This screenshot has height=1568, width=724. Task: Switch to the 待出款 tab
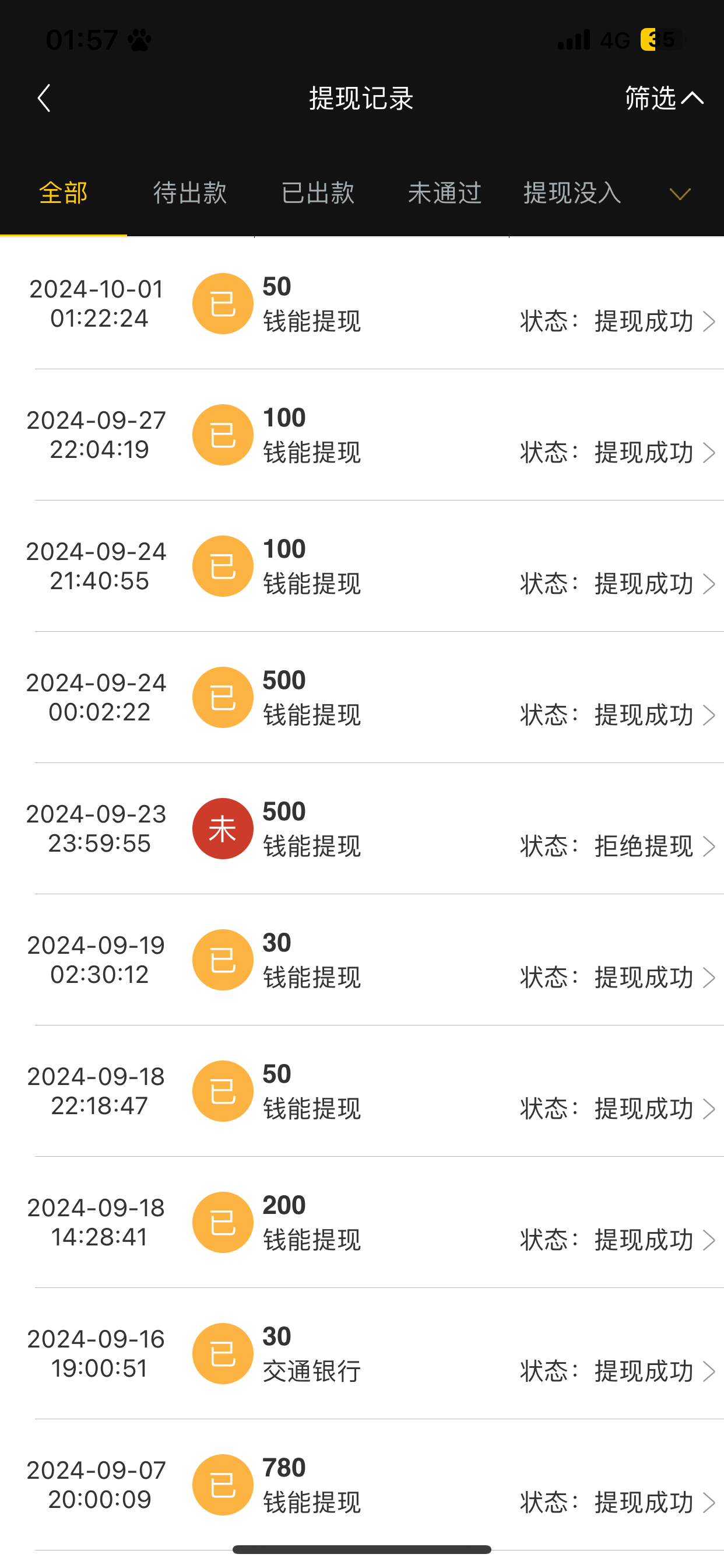click(x=190, y=193)
